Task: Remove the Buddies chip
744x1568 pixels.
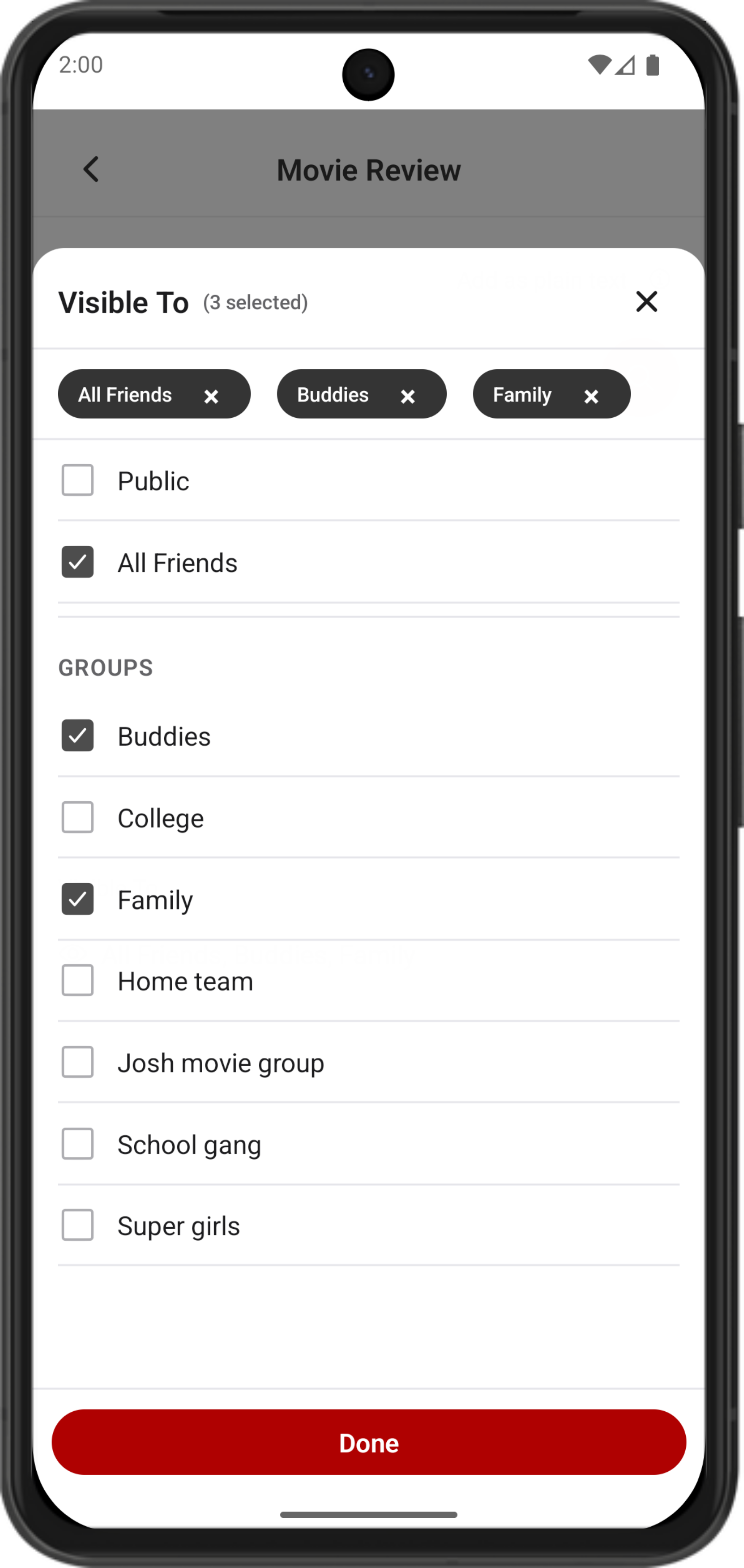Action: point(407,396)
